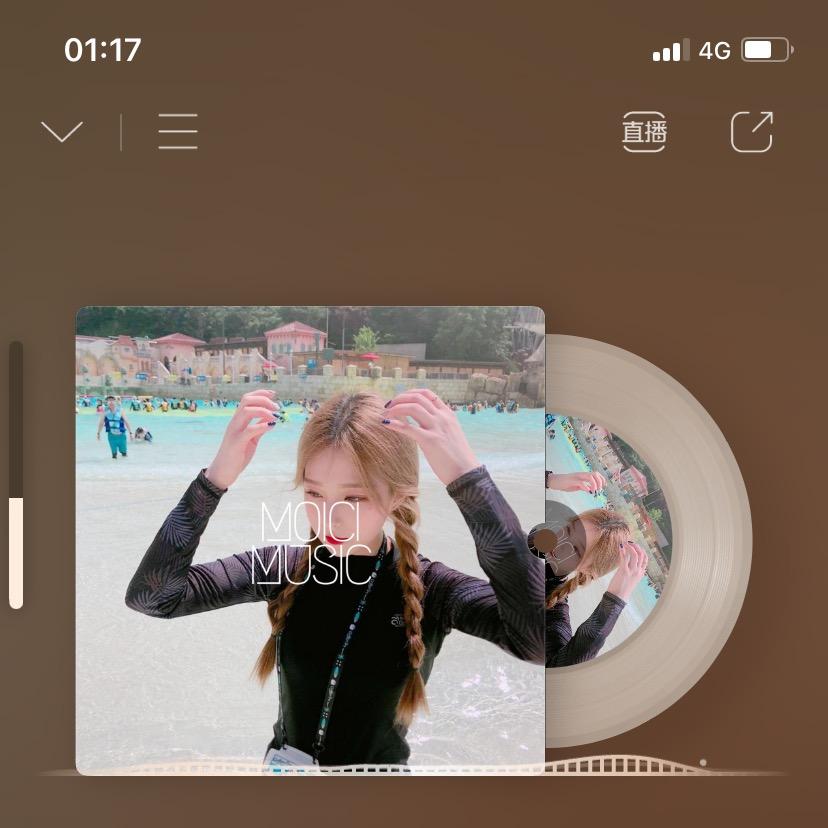
Task: Collapse the player with the down chevron
Action: 62,132
